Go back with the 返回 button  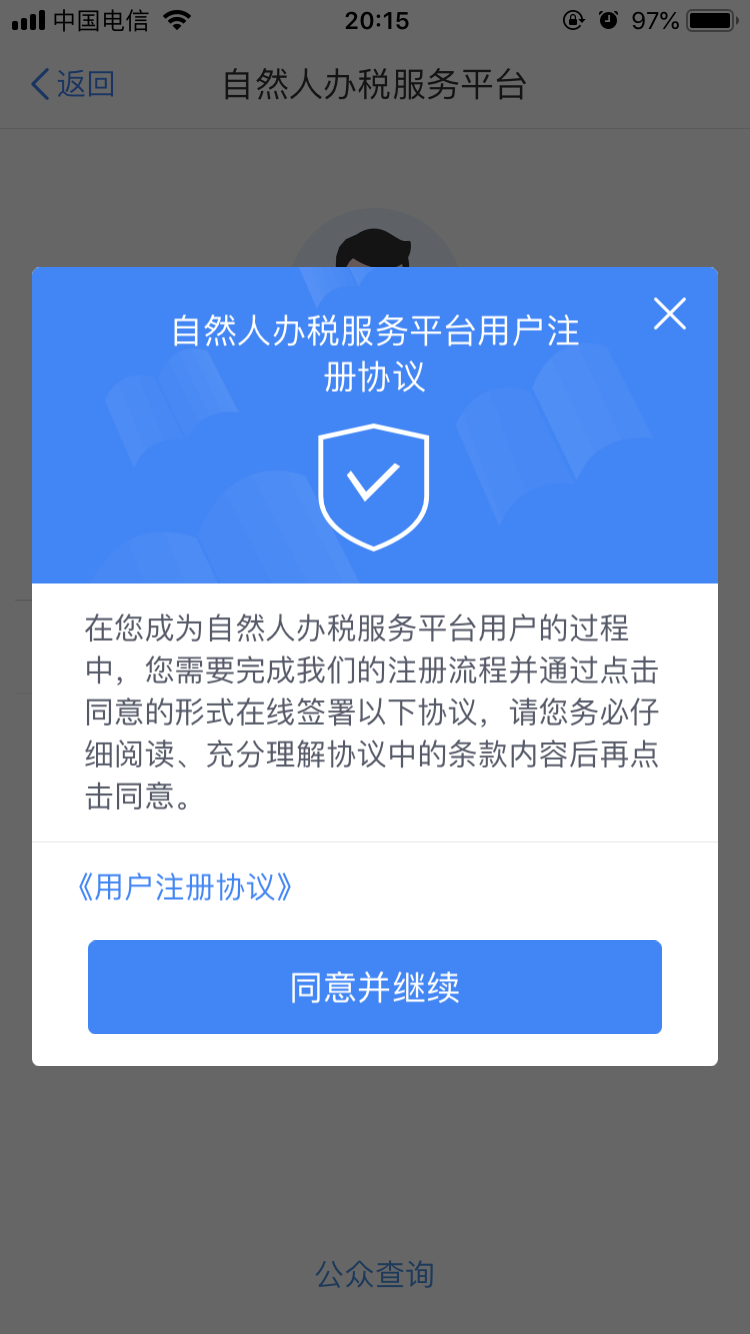point(73,85)
